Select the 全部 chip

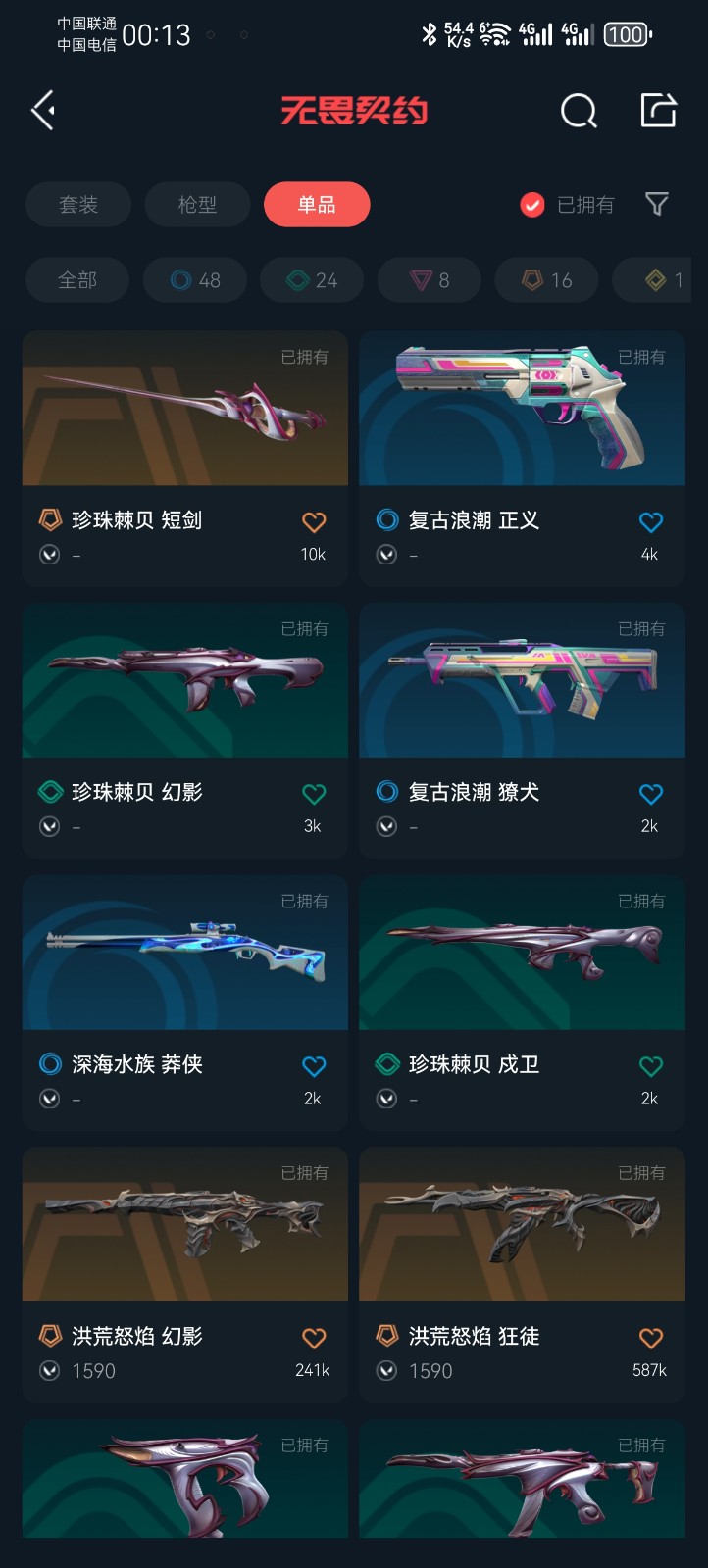coord(77,280)
